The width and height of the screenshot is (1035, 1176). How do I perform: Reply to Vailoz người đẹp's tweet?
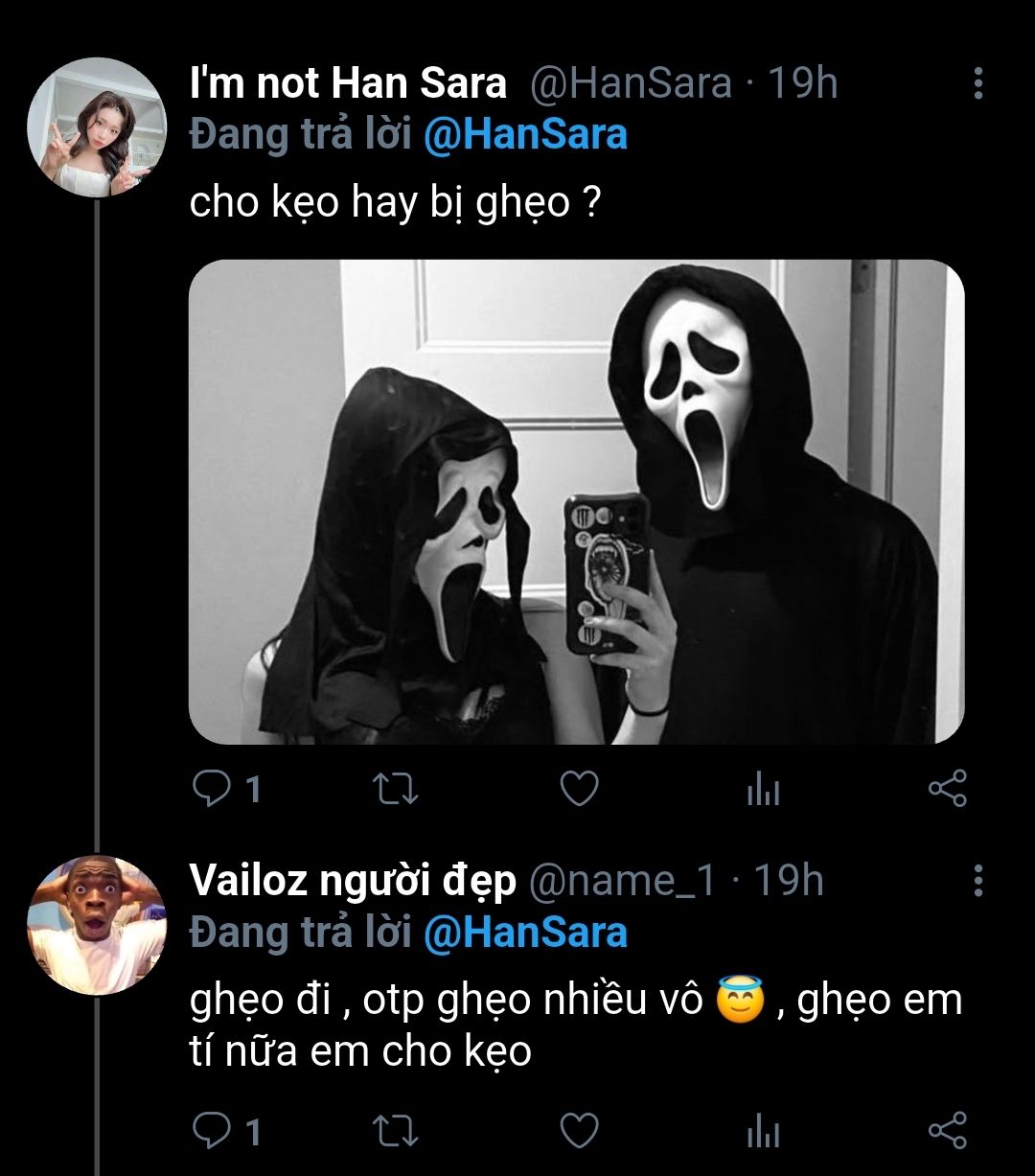click(209, 1132)
